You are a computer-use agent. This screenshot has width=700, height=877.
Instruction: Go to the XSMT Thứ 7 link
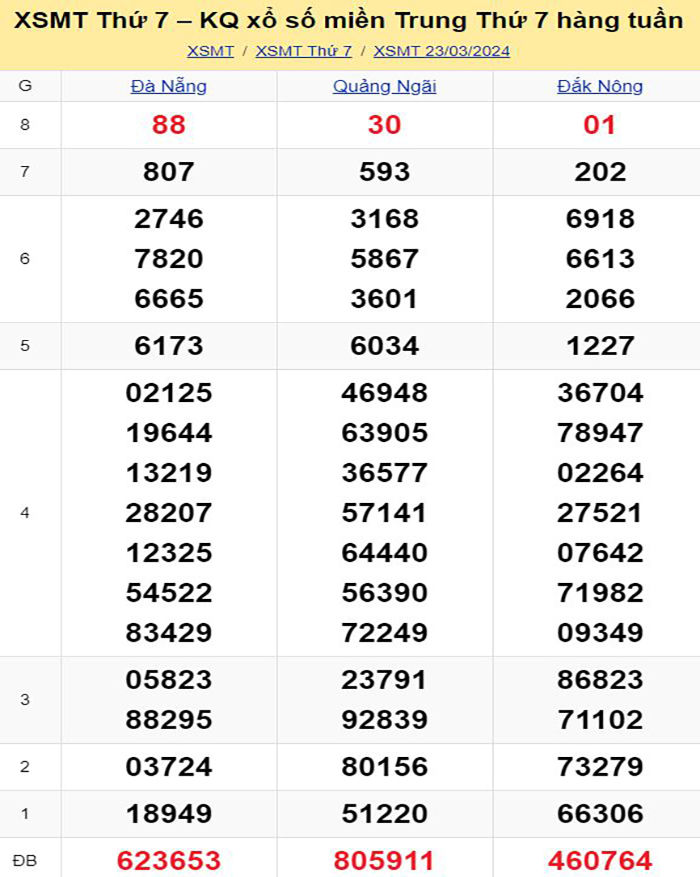303,51
